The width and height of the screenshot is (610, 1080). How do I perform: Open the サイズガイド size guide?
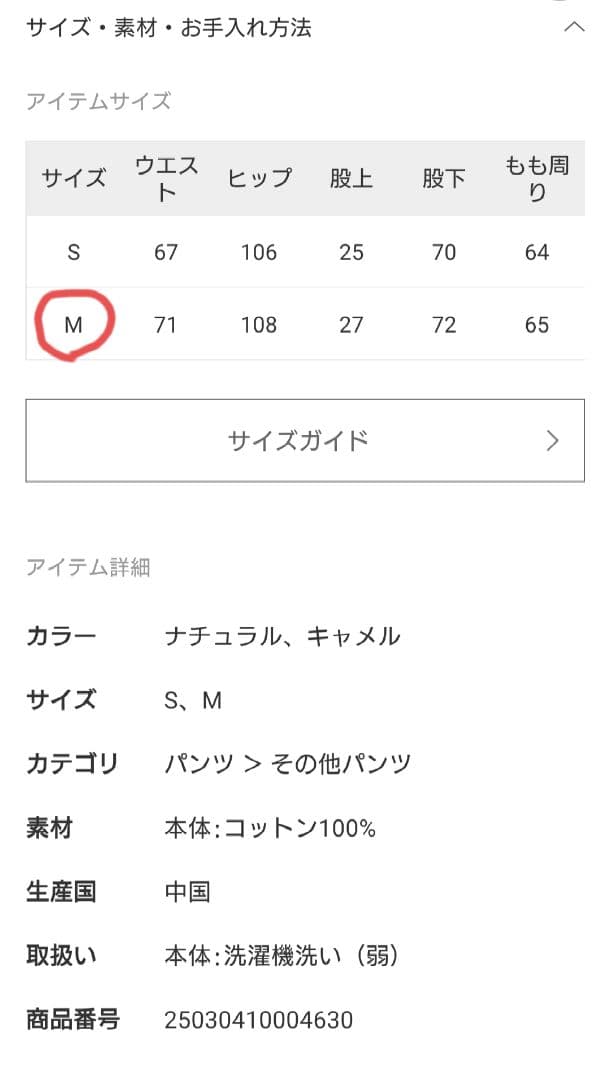coord(305,440)
